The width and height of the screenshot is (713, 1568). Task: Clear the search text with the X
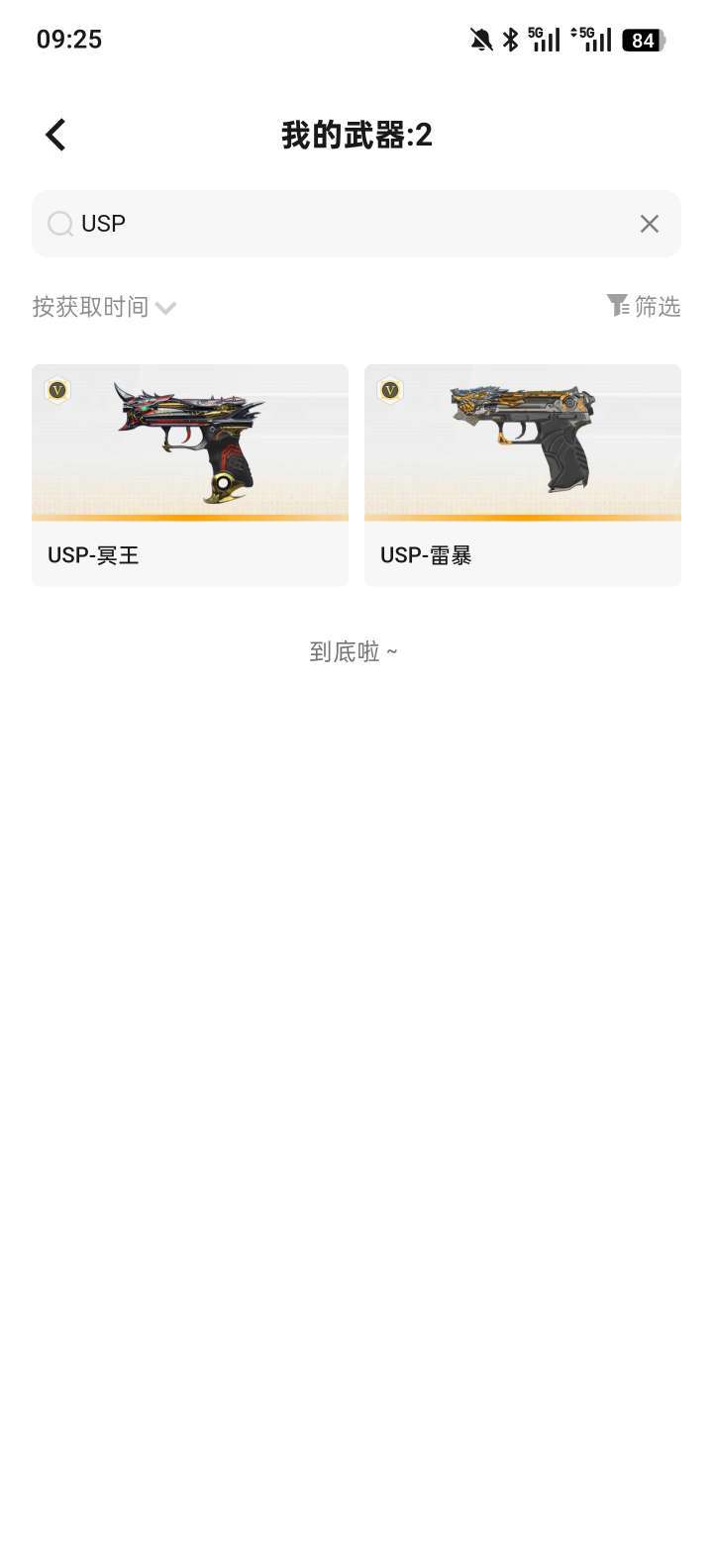click(650, 224)
